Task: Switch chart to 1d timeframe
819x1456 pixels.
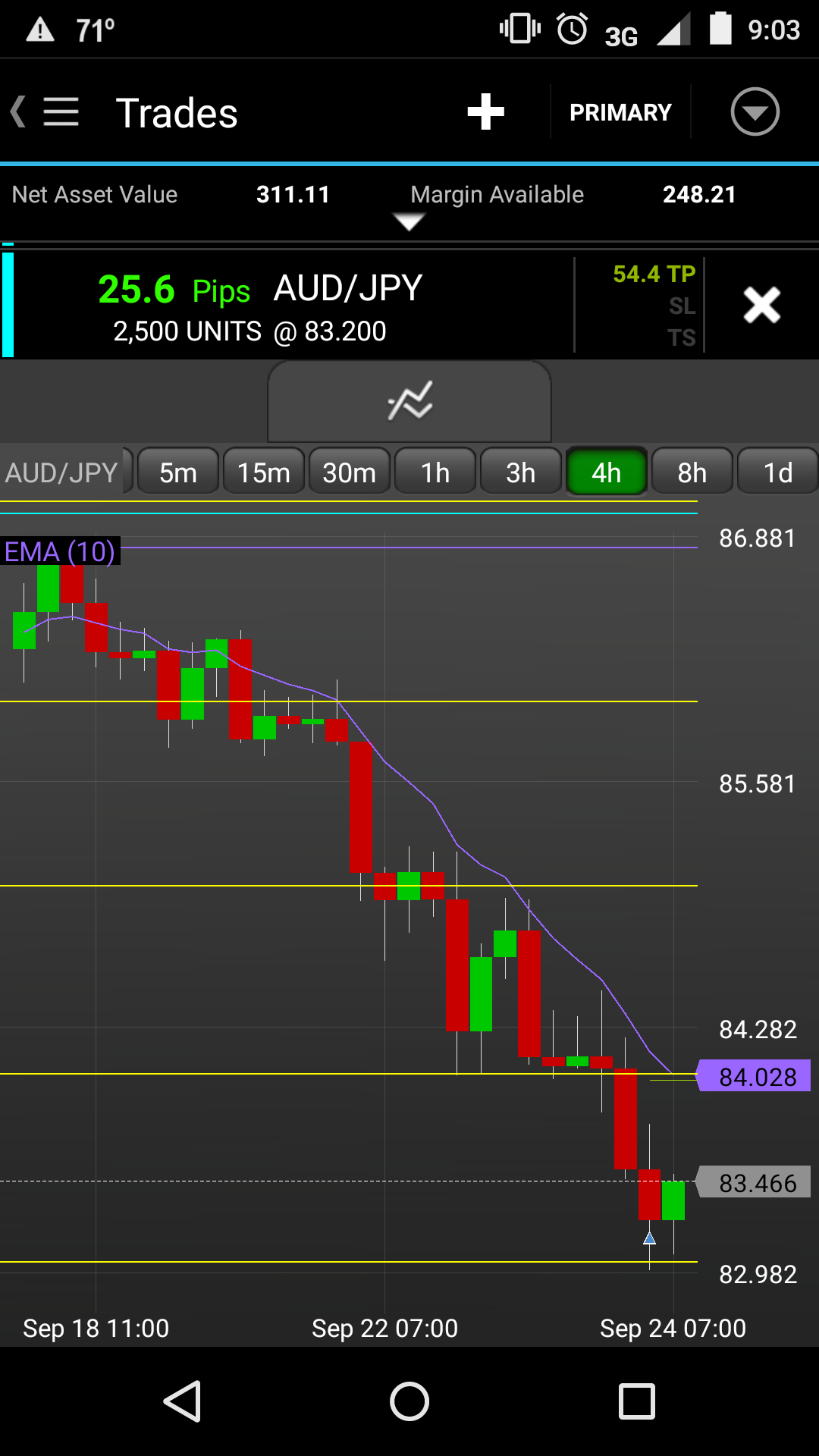Action: click(778, 472)
